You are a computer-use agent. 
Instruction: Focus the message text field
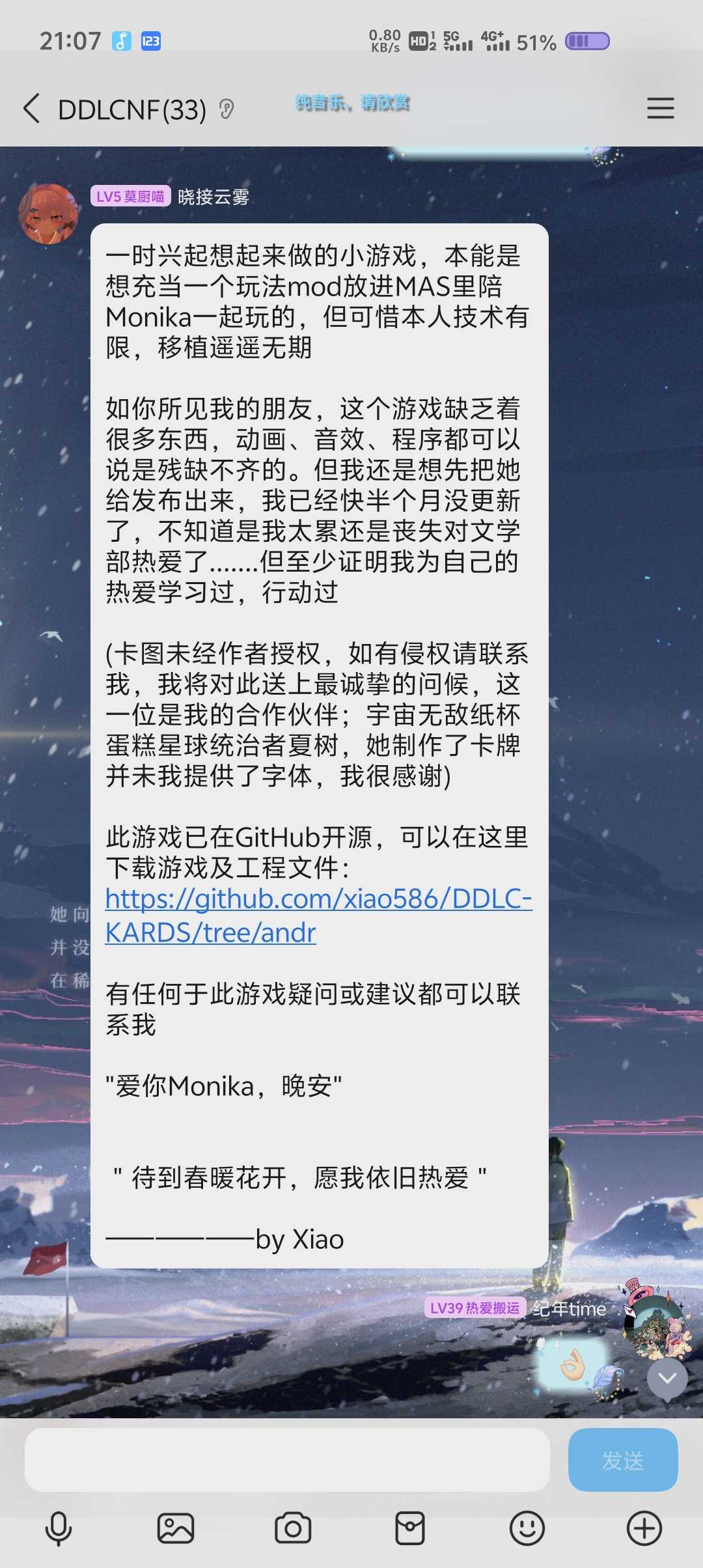coord(287,1460)
